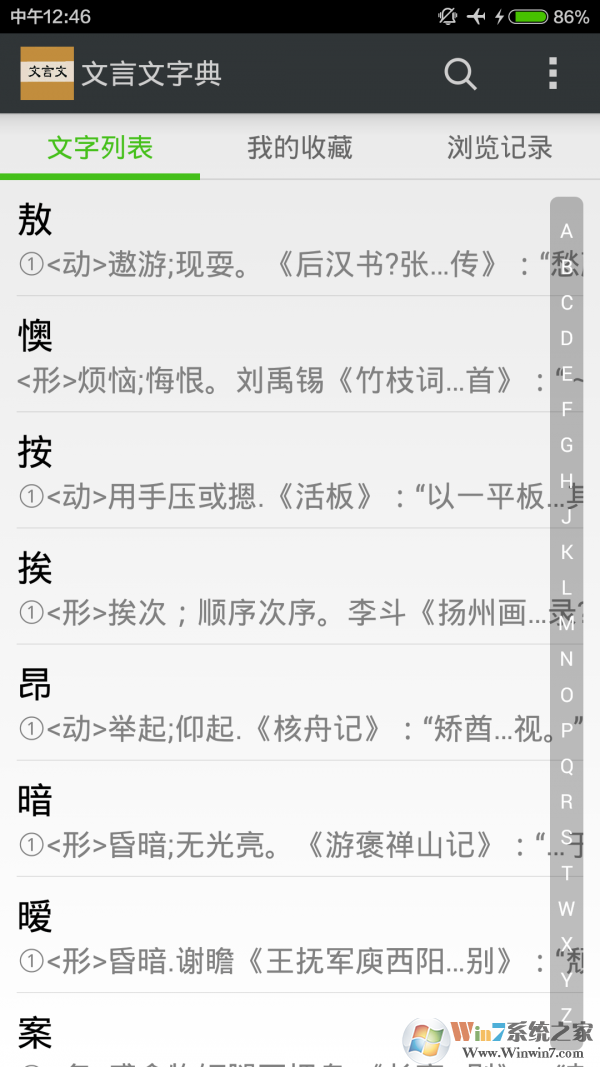The image size is (600, 1067).
Task: Jump to letter C in the index
Action: [x=567, y=303]
